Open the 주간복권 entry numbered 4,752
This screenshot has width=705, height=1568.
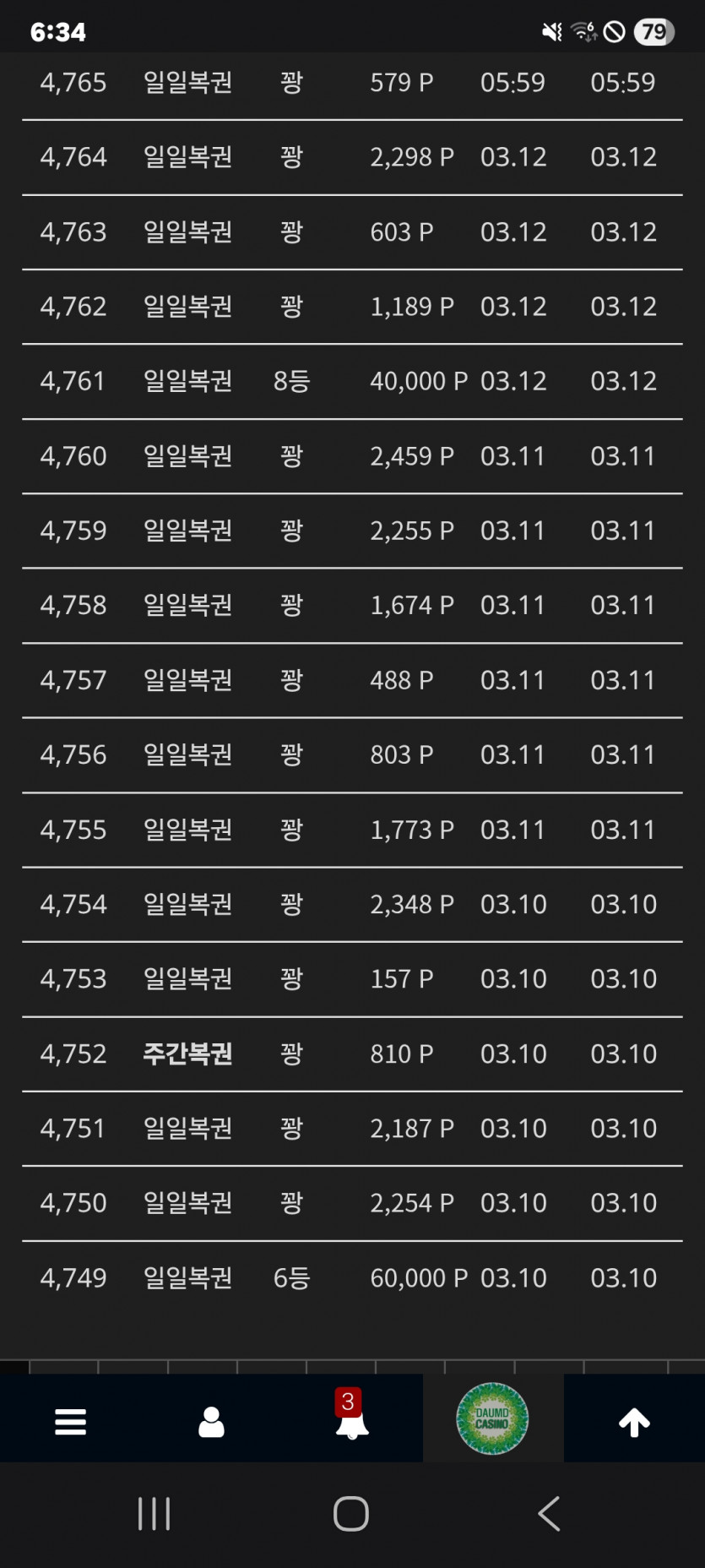coord(352,1053)
